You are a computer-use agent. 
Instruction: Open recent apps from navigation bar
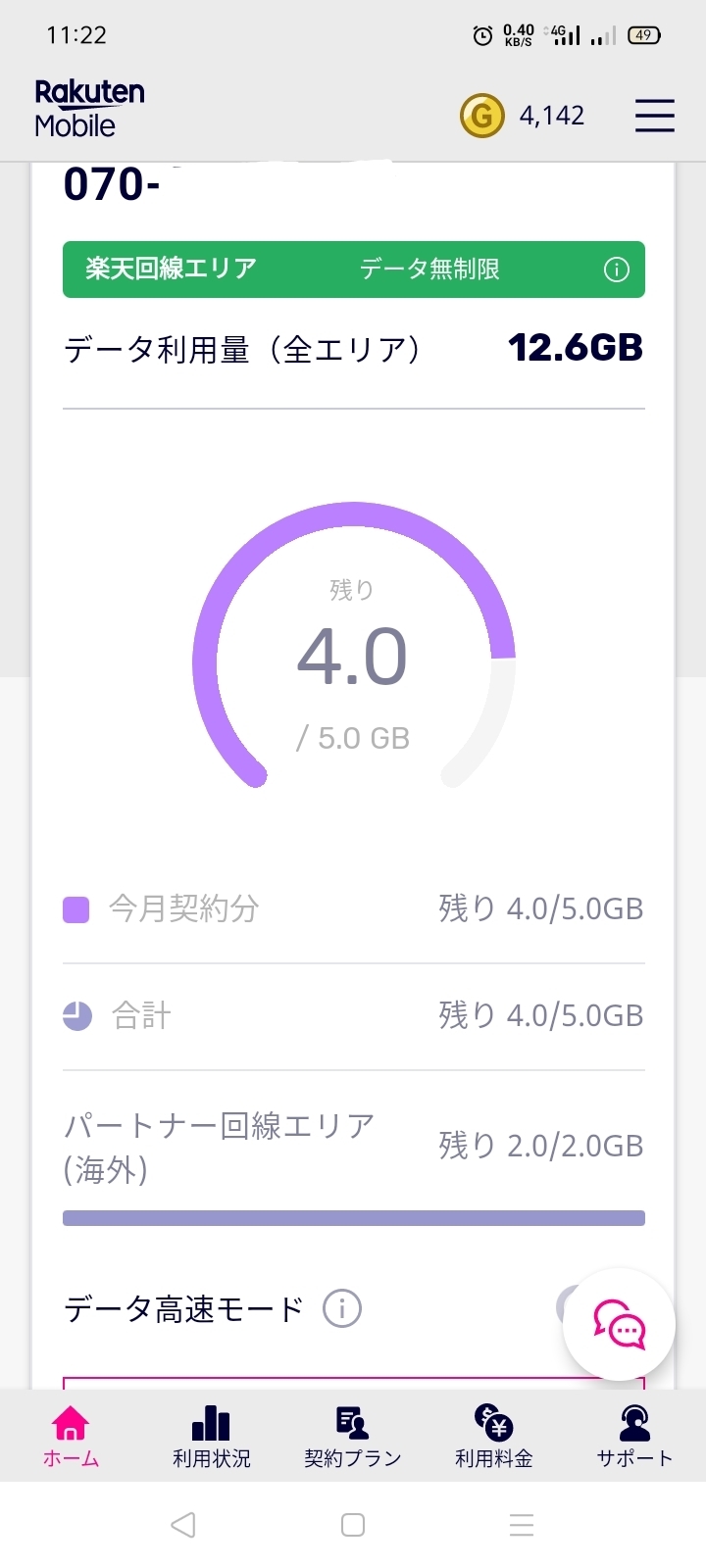(x=522, y=1525)
